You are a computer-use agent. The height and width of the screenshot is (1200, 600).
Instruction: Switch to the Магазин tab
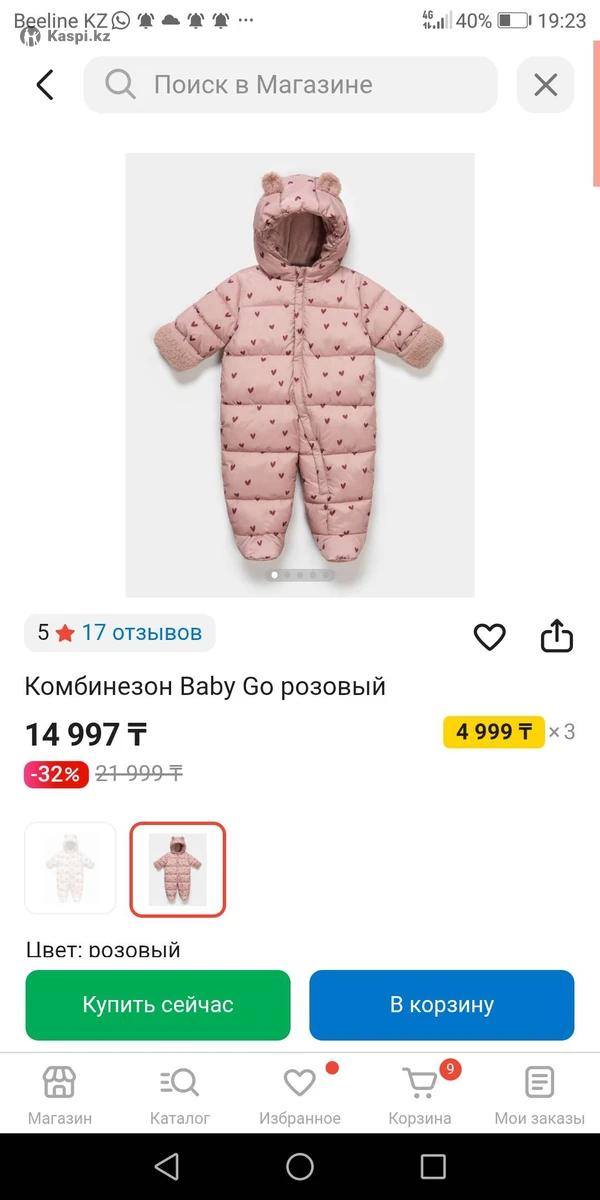pyautogui.click(x=60, y=1095)
